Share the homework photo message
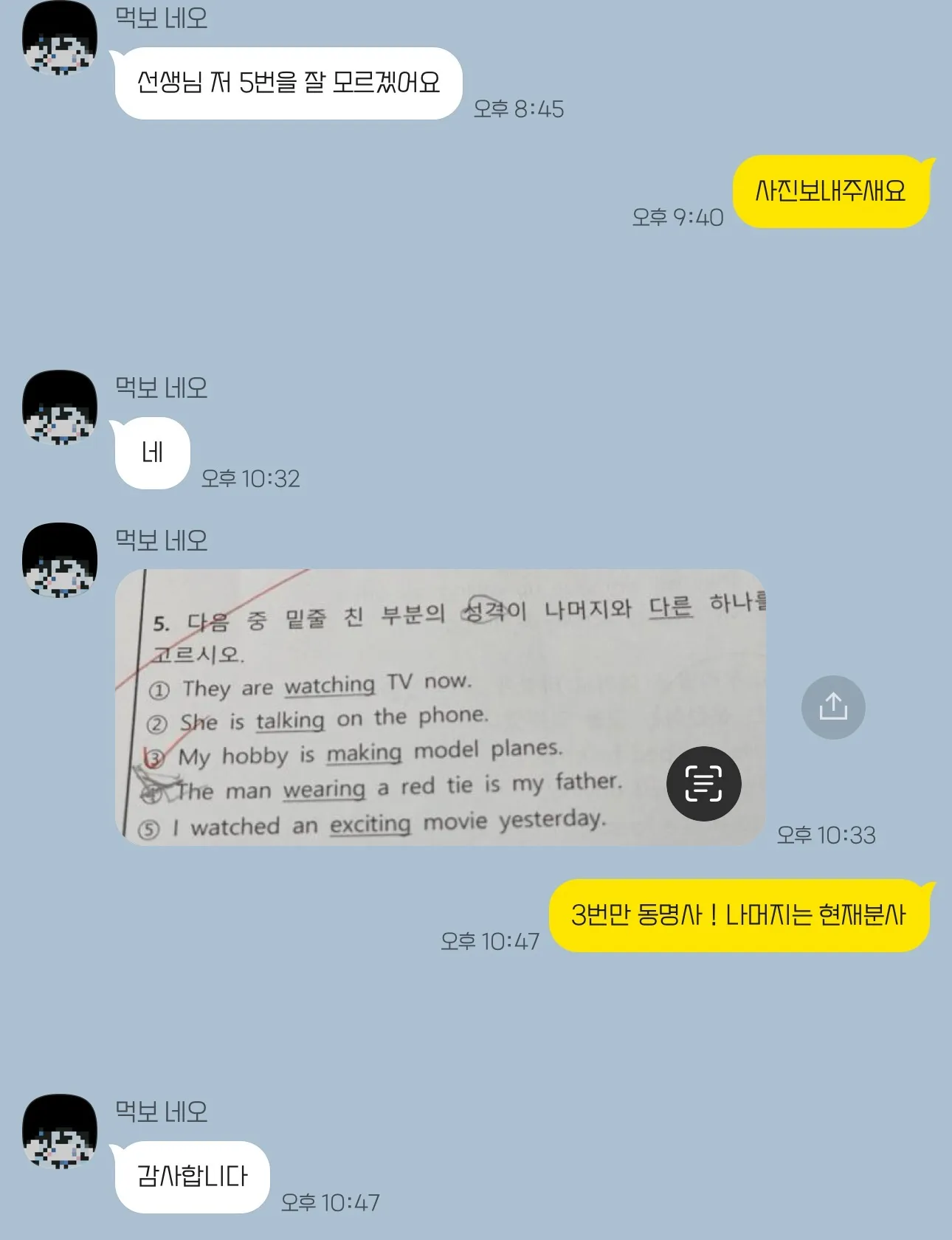This screenshot has height=1240, width=952. (832, 707)
